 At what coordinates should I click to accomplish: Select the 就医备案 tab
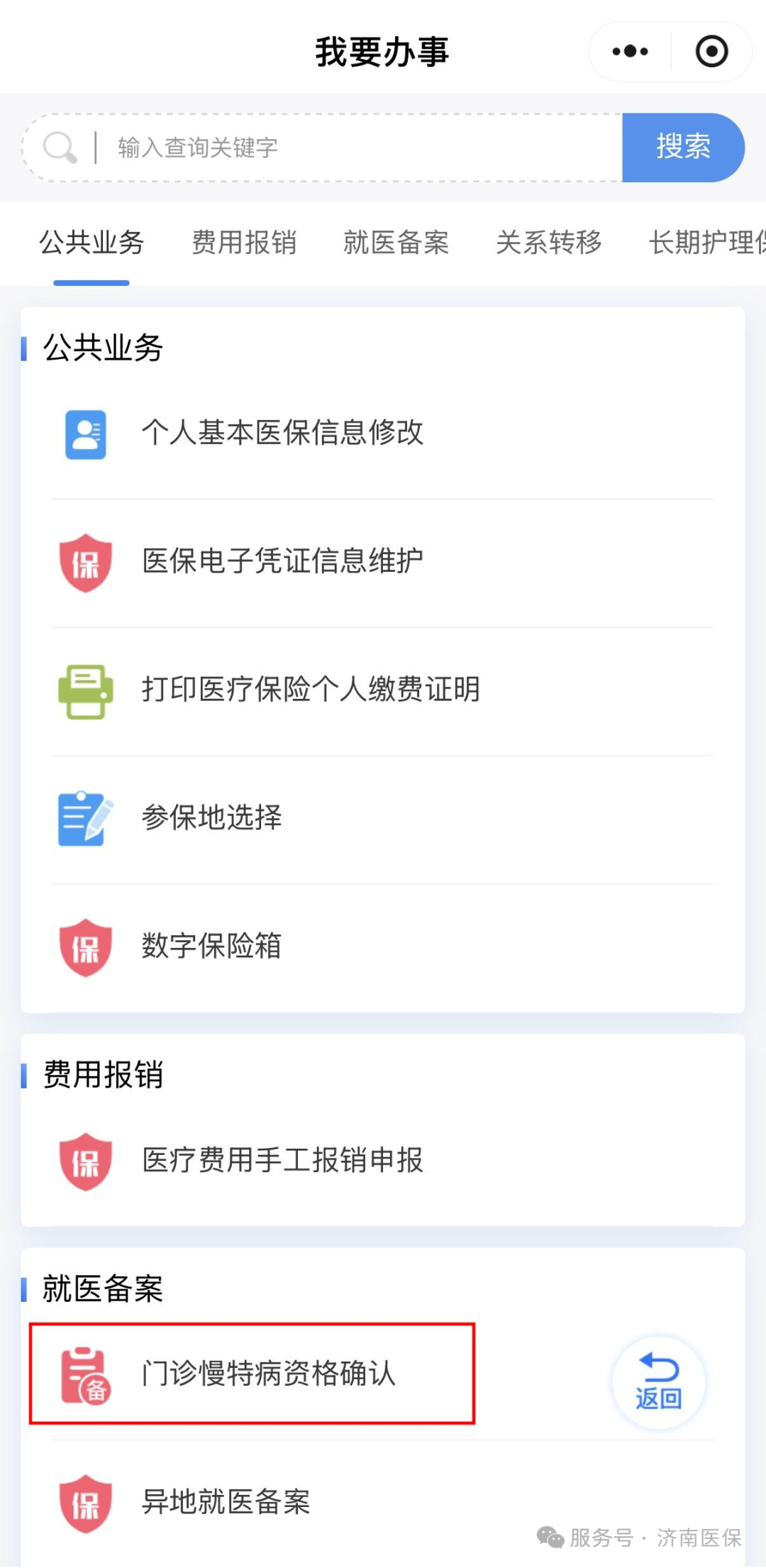(396, 243)
